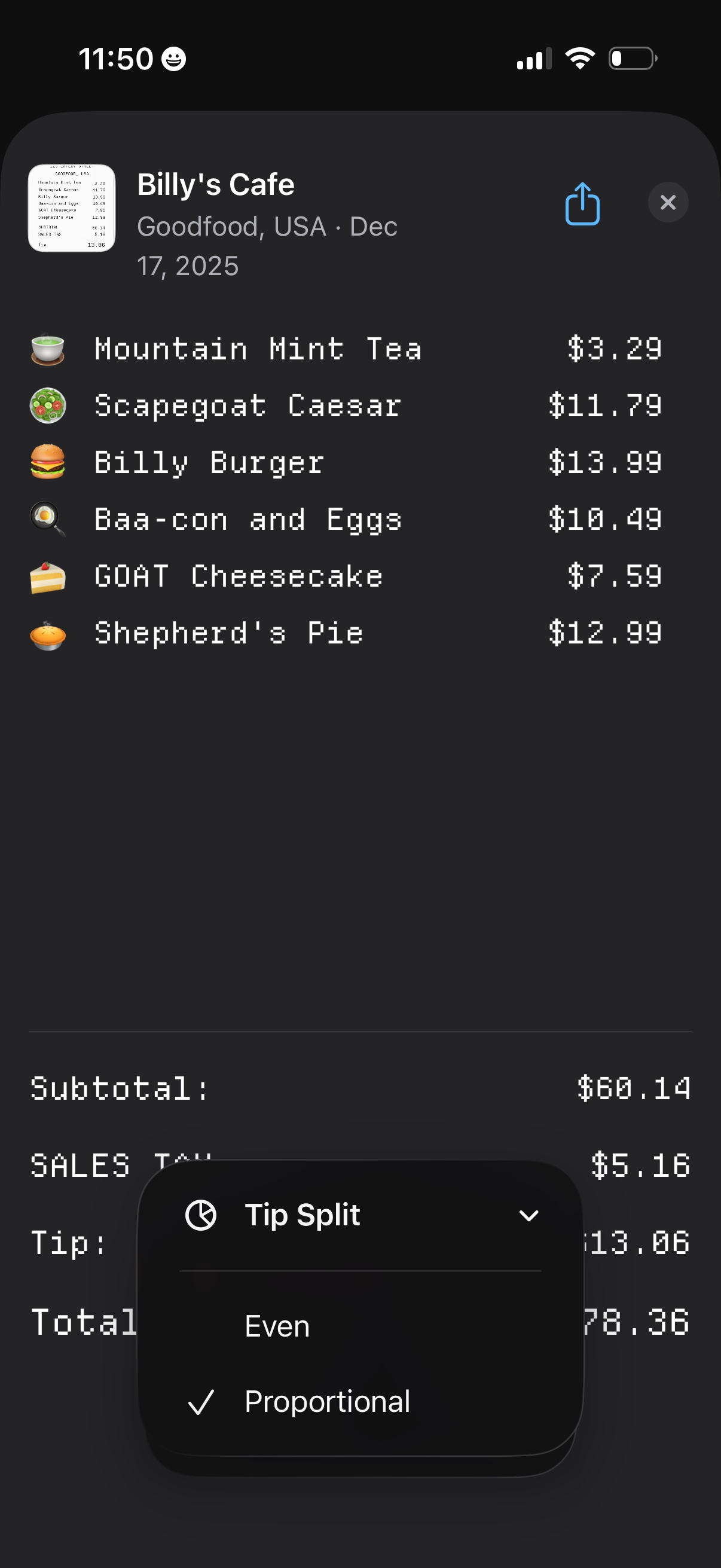Open the blue share icon

(582, 203)
